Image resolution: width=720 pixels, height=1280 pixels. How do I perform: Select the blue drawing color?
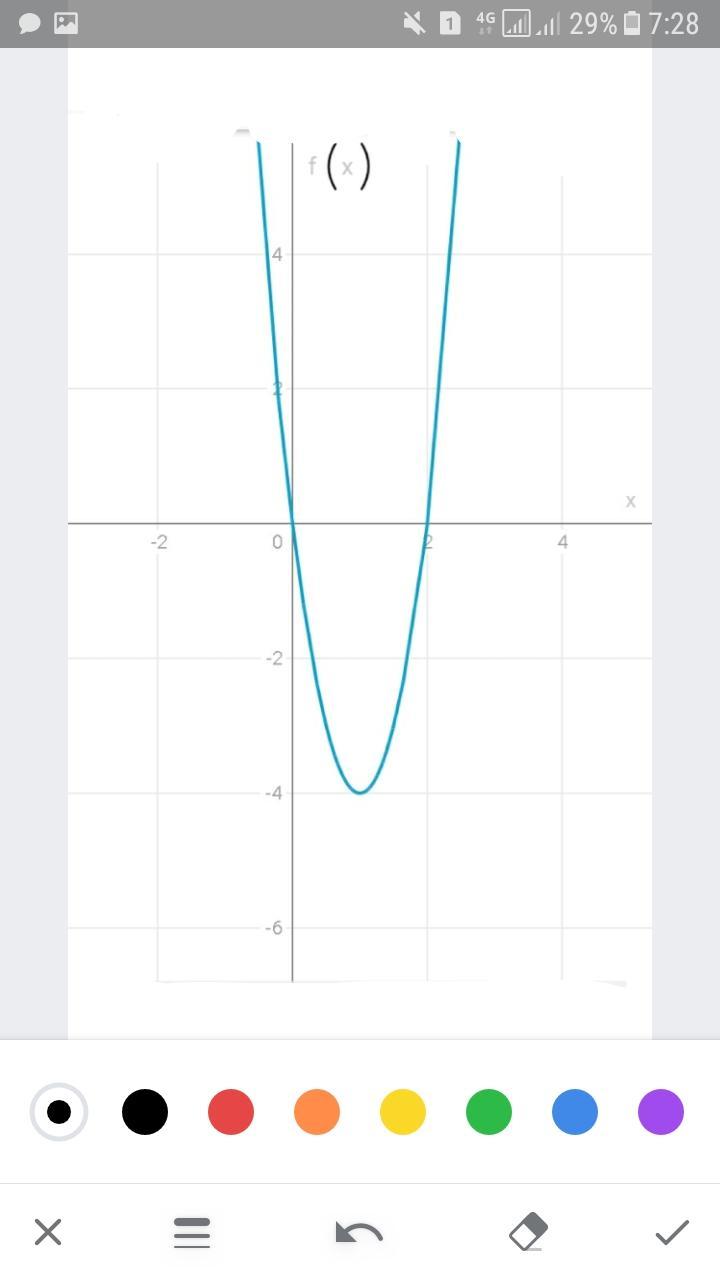tap(575, 1112)
